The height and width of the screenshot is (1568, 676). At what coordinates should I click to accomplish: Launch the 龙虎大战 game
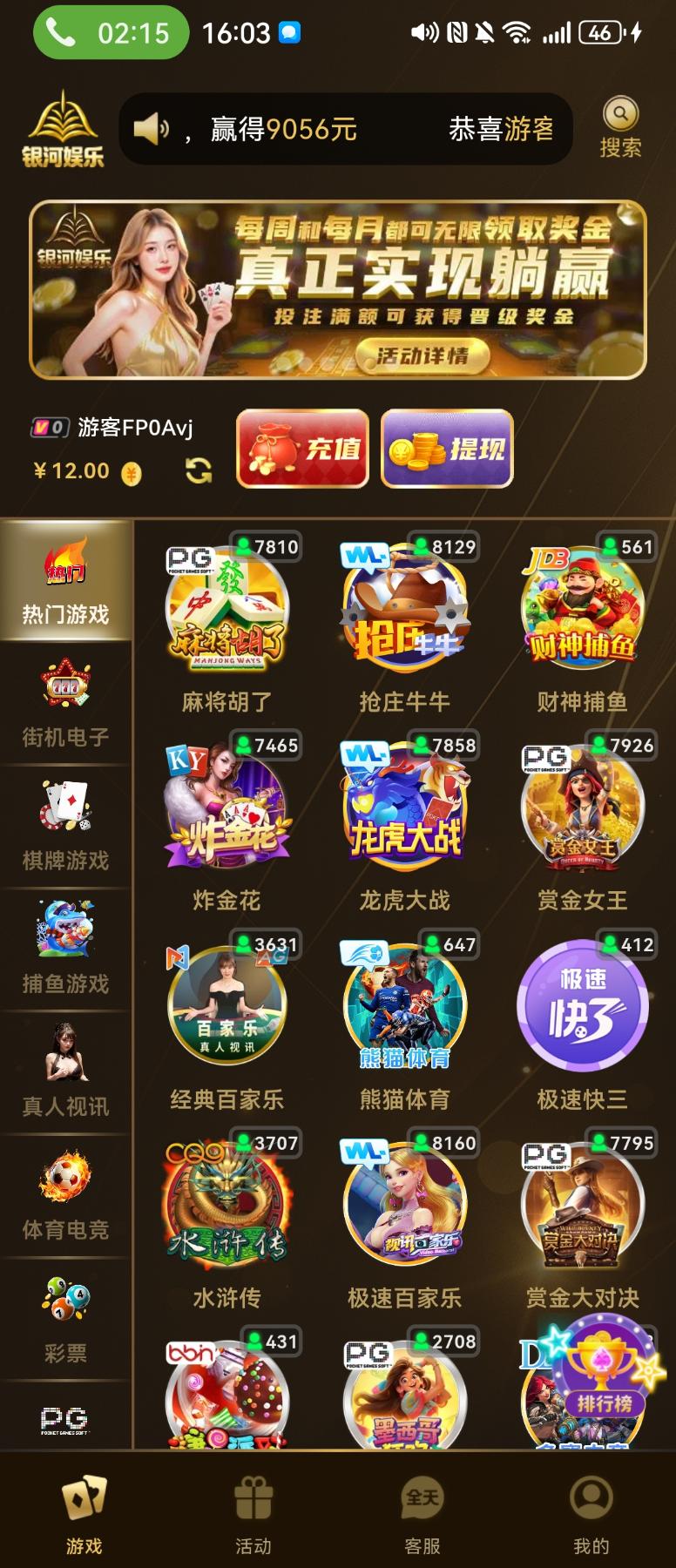[404, 809]
